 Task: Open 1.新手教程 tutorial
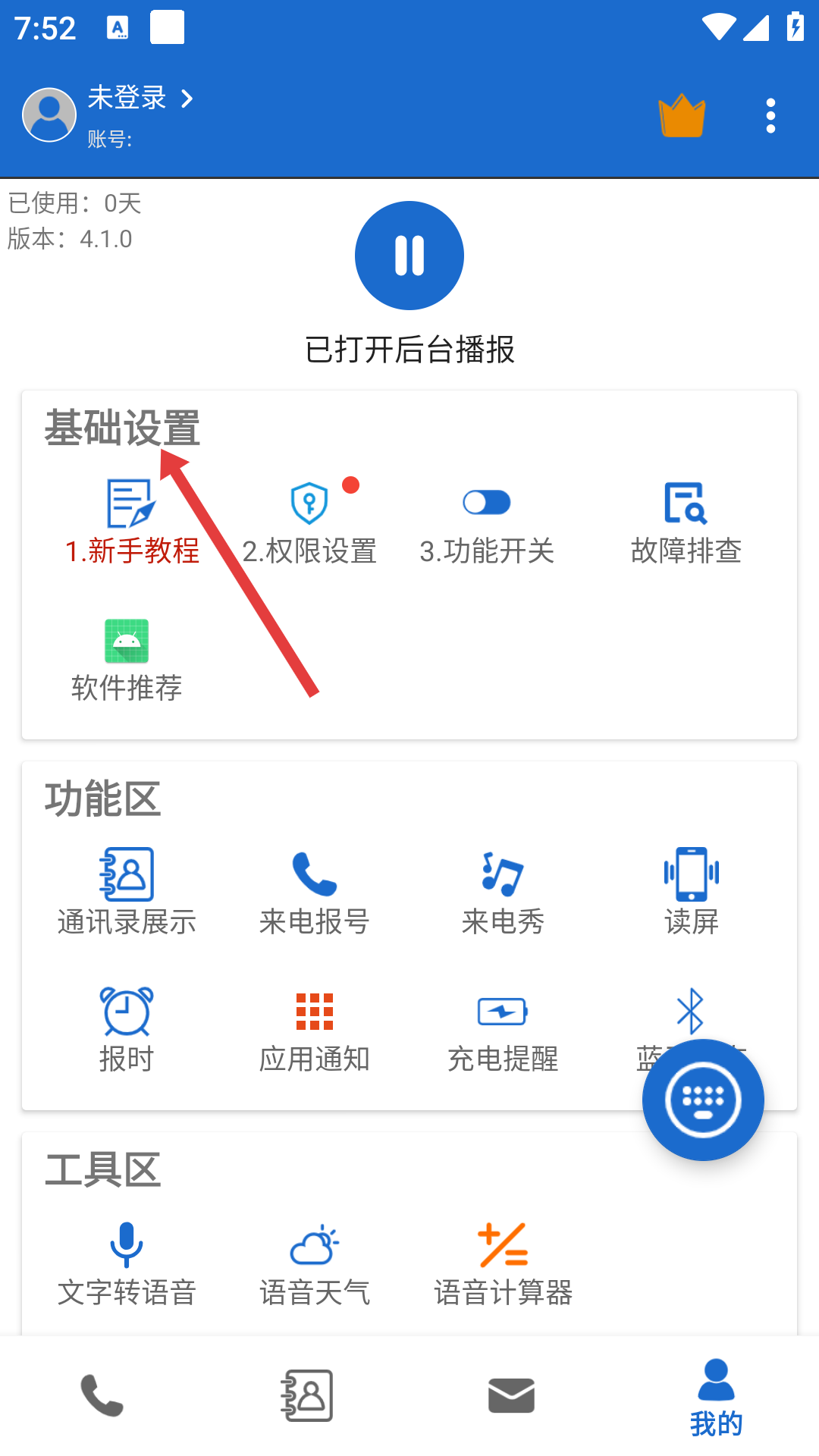click(x=131, y=523)
